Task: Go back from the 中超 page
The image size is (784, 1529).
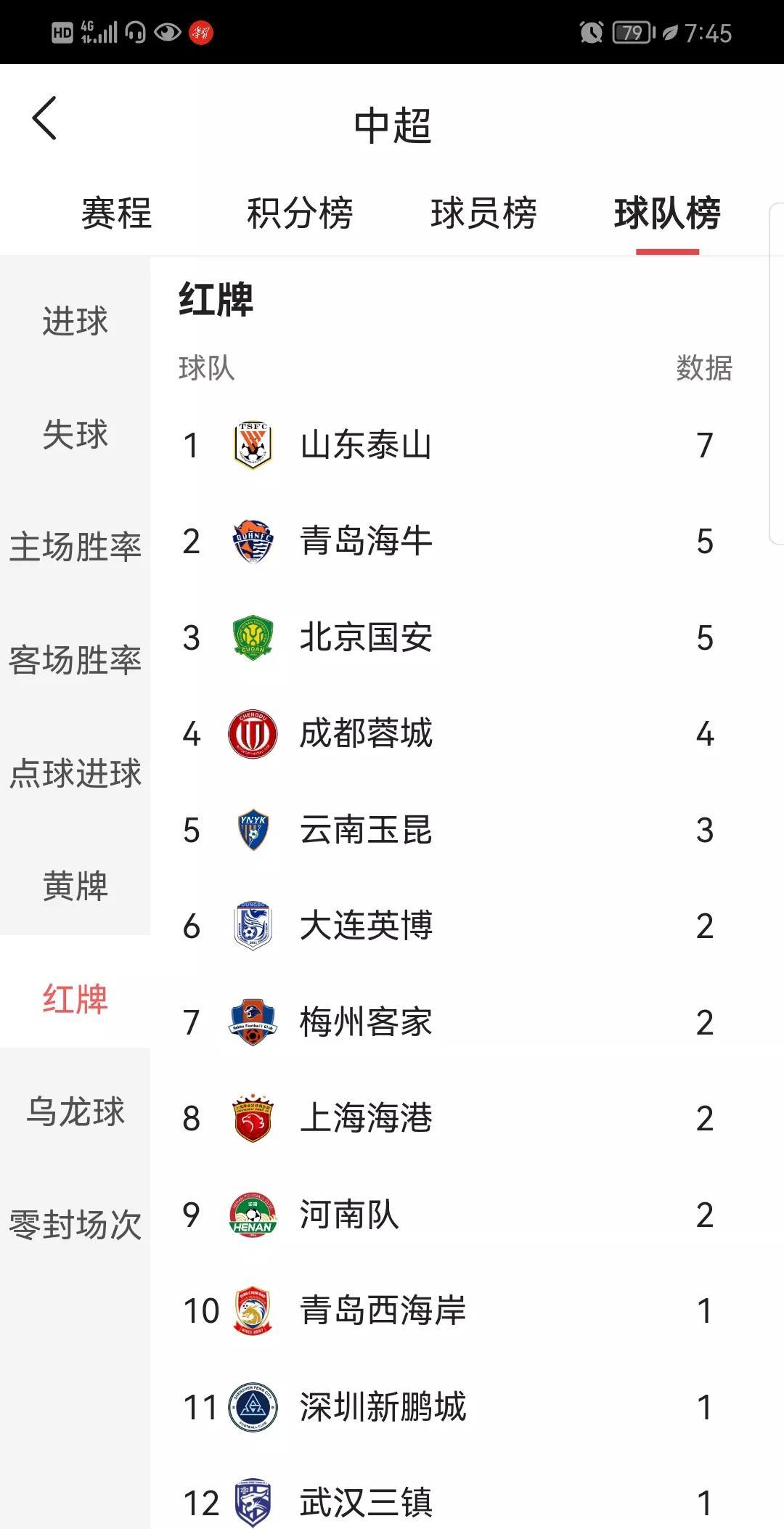Action: 44,118
